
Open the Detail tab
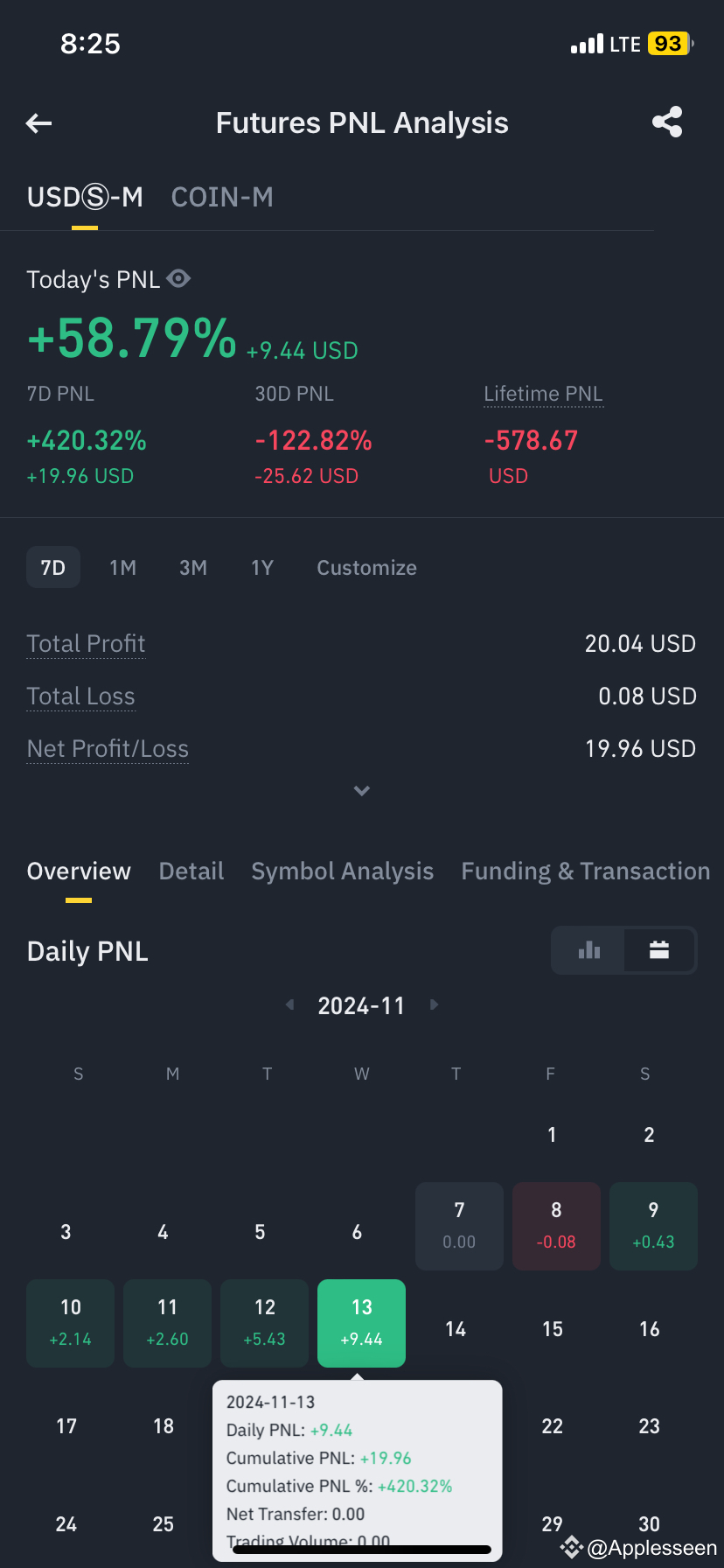[x=191, y=871]
